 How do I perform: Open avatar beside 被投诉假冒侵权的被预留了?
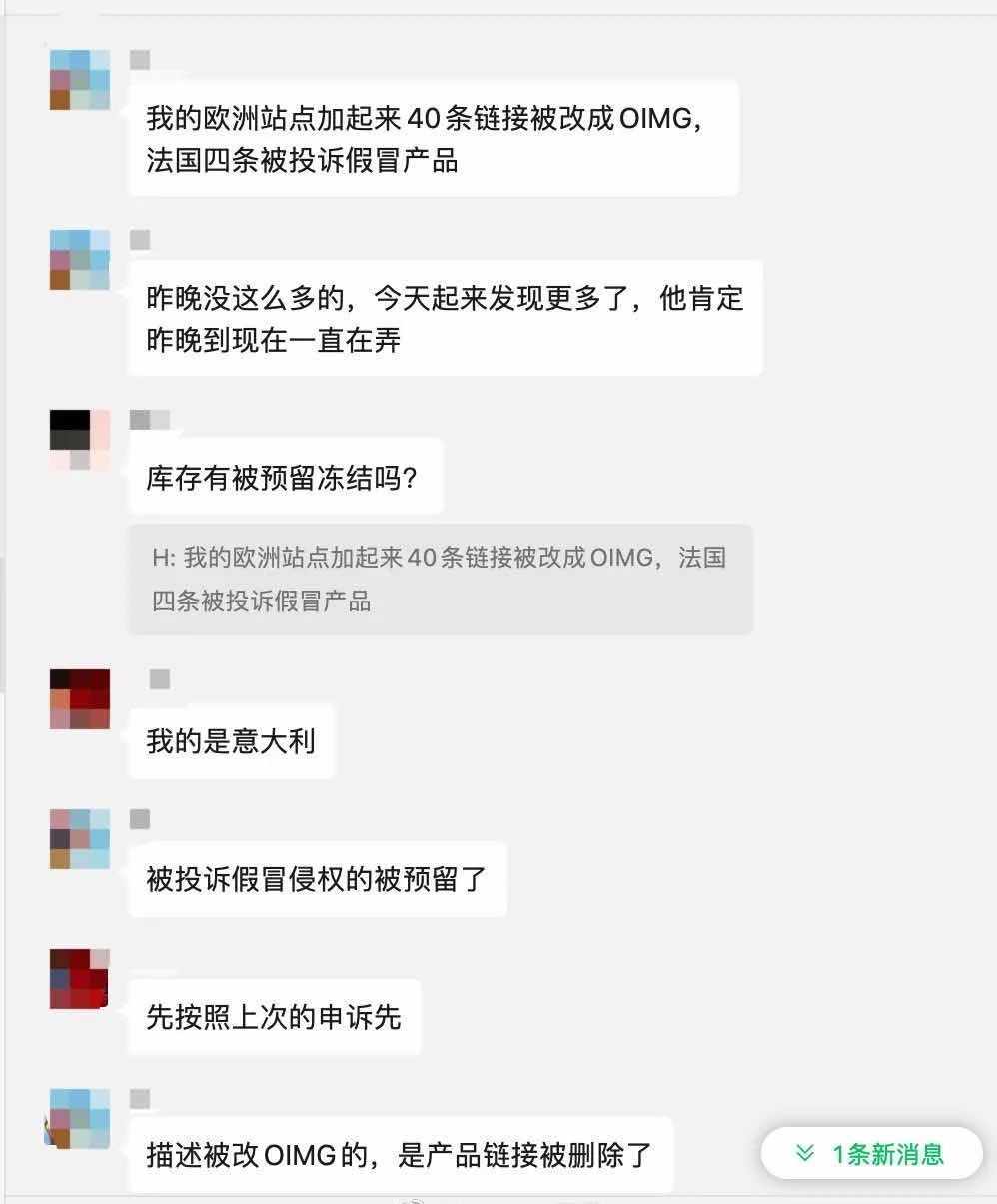pos(79,839)
